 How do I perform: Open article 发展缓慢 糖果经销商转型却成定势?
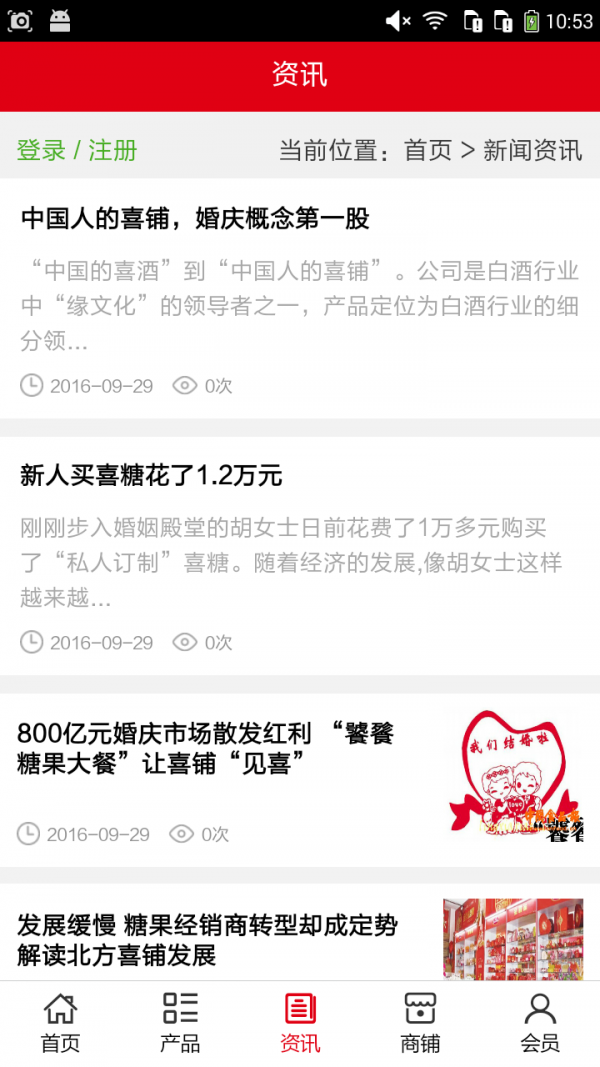207,940
